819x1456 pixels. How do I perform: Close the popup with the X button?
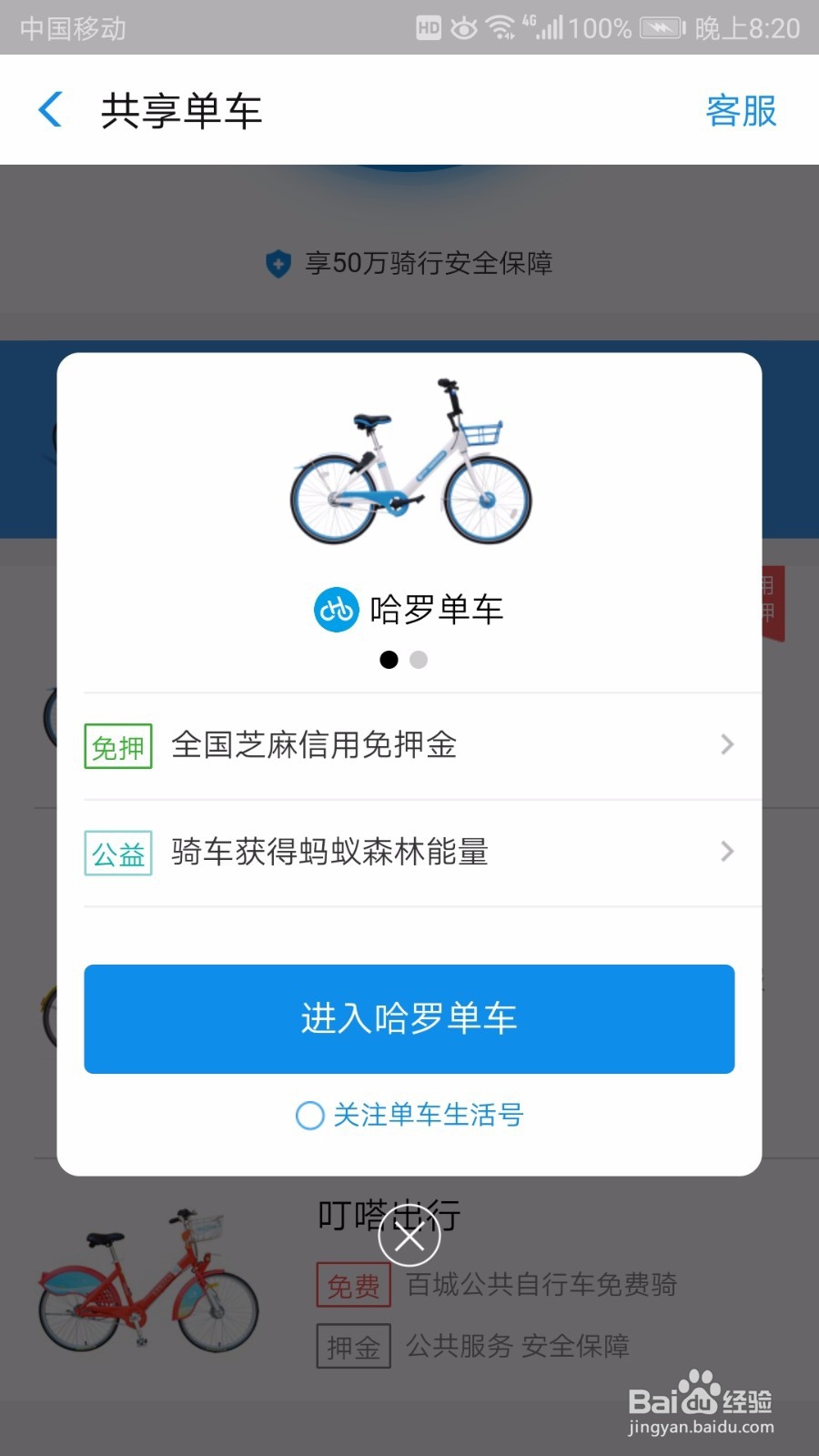click(409, 1238)
